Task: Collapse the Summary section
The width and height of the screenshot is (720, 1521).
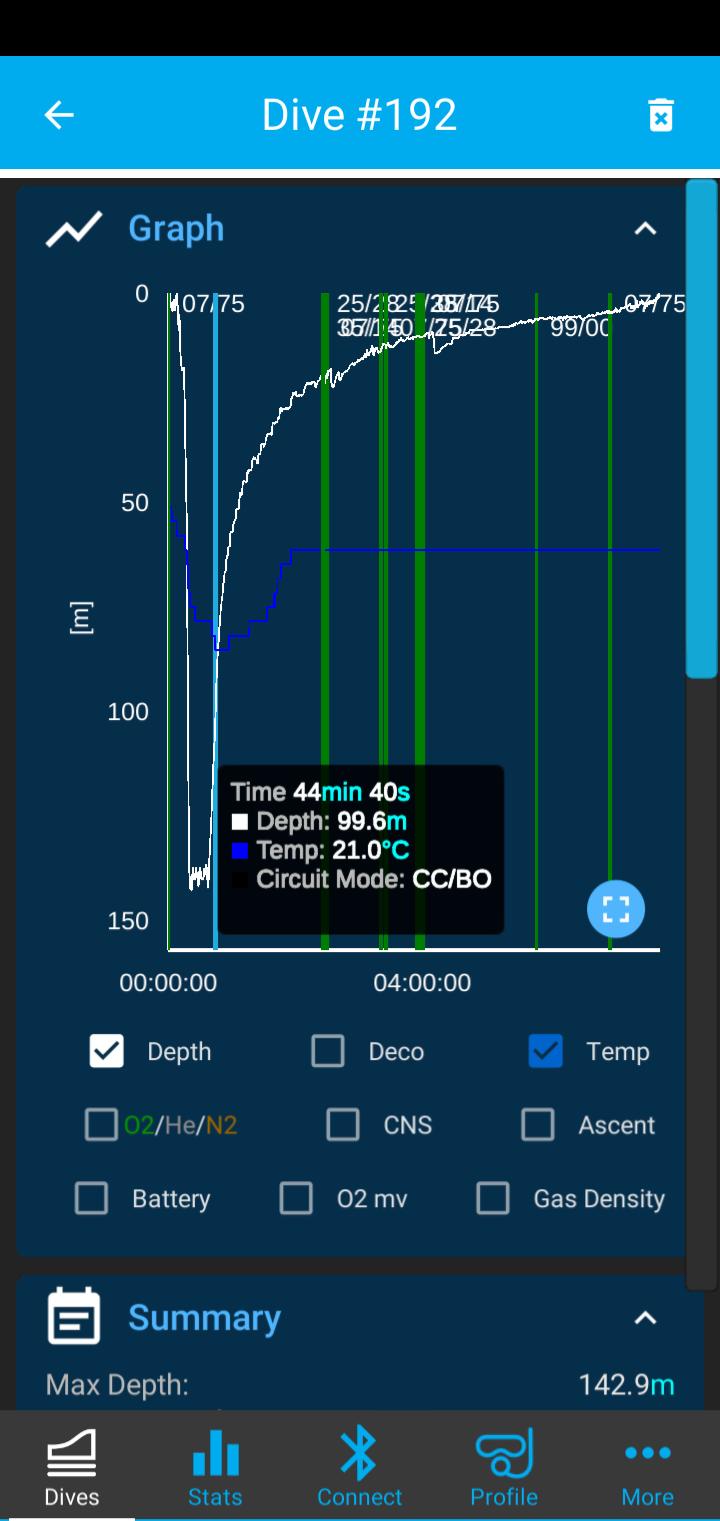Action: [x=645, y=1317]
